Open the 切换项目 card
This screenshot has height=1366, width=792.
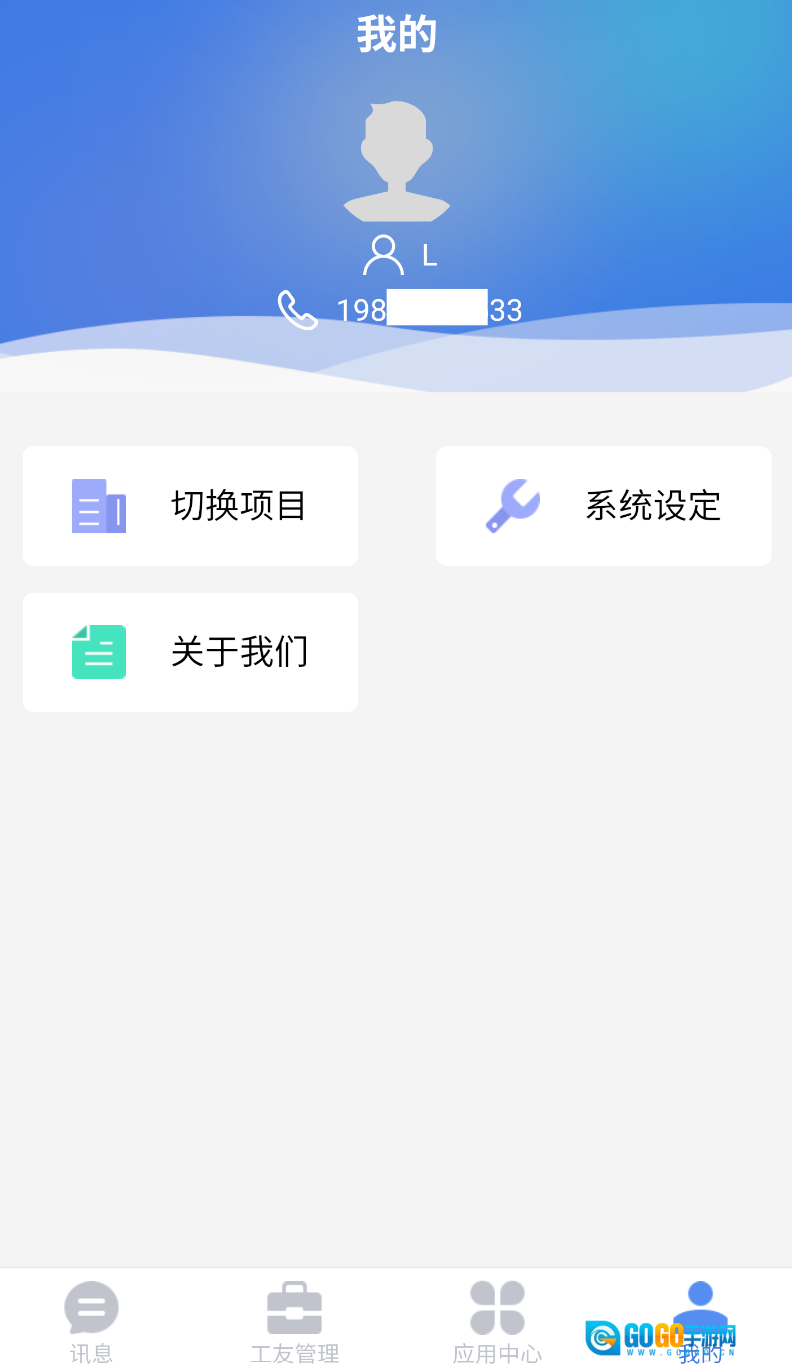click(190, 506)
